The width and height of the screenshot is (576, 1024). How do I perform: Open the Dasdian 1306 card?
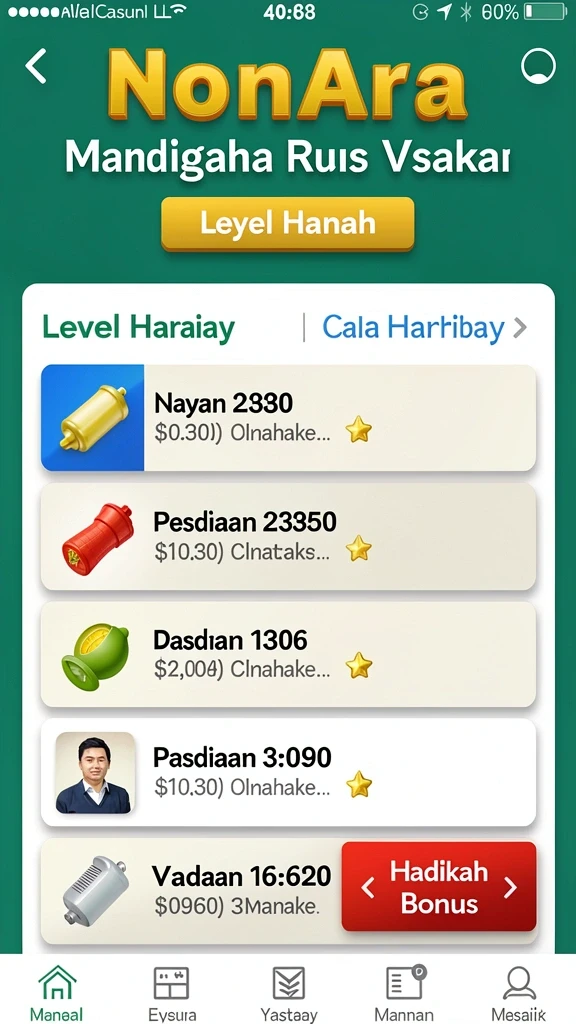[x=288, y=654]
